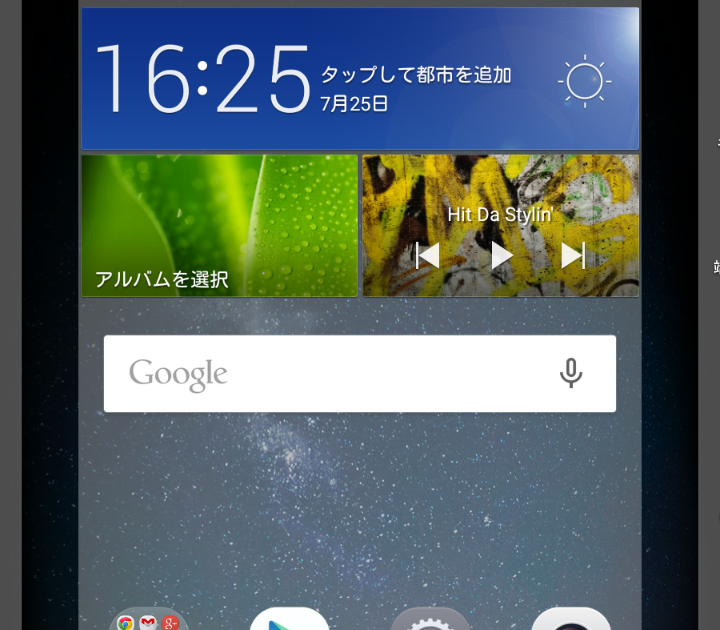The height and width of the screenshot is (630, 720).
Task: Launch the Play Store app
Action: 289,620
